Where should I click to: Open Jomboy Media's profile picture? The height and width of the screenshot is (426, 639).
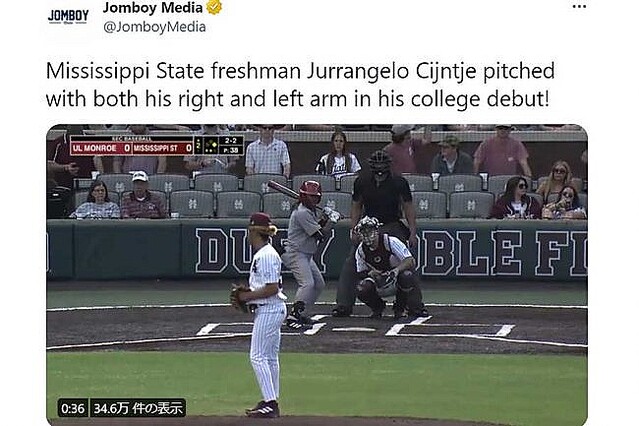pos(68,16)
